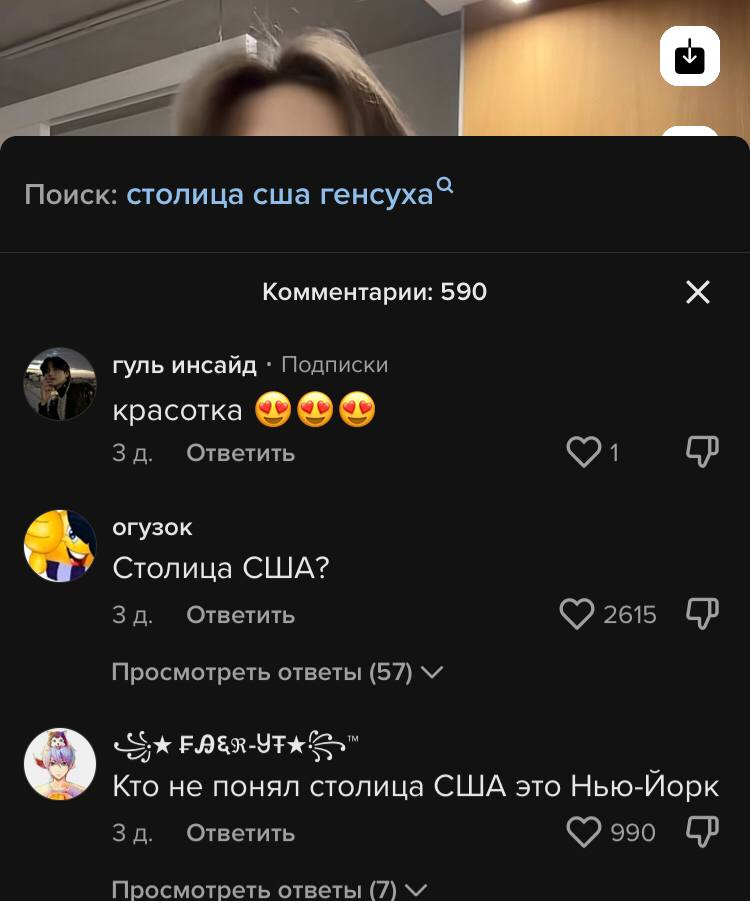Image resolution: width=750 pixels, height=901 pixels.
Task: Open огузок's profile avatar
Action: [x=60, y=546]
